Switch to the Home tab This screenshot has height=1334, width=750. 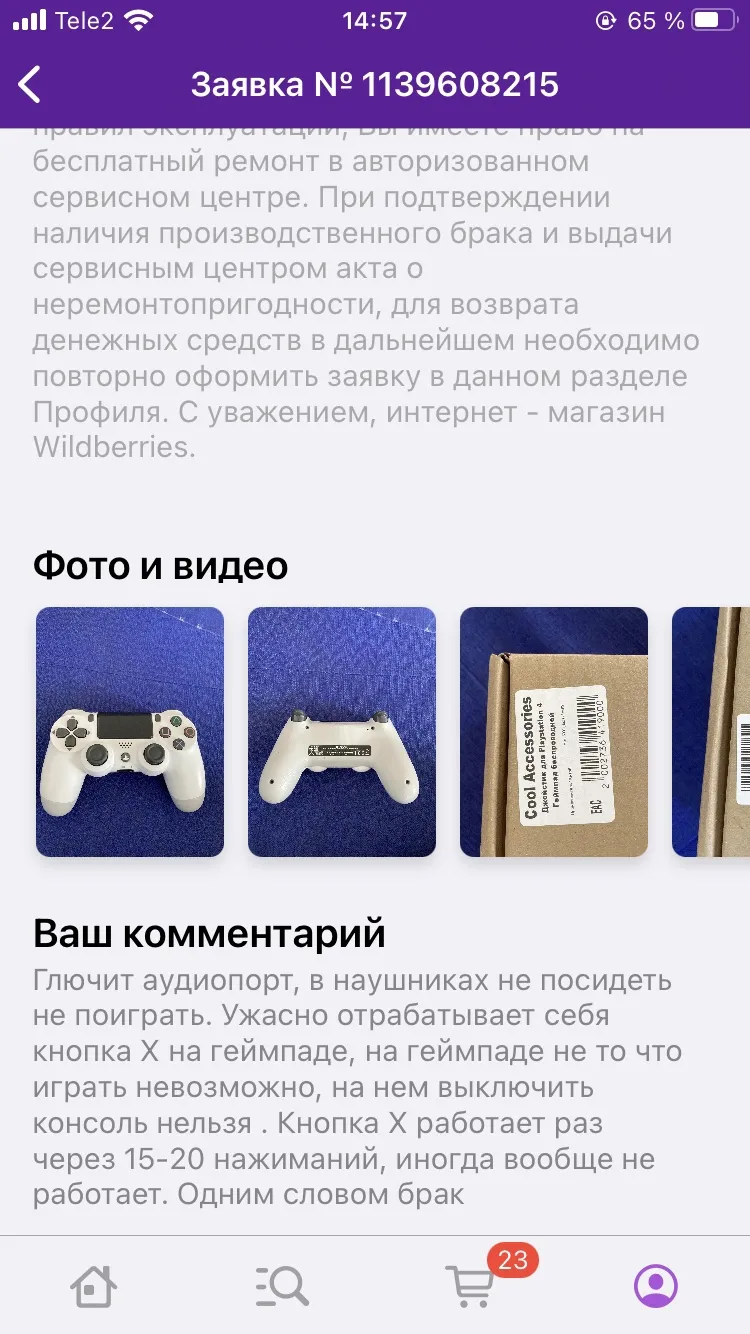[x=93, y=1284]
